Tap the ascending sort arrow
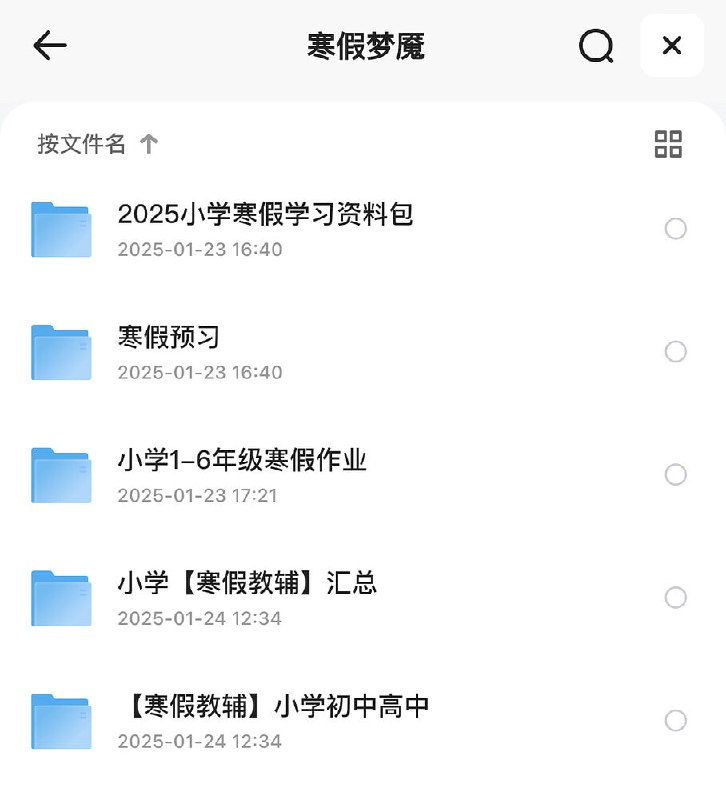The height and width of the screenshot is (800, 726). coord(148,144)
